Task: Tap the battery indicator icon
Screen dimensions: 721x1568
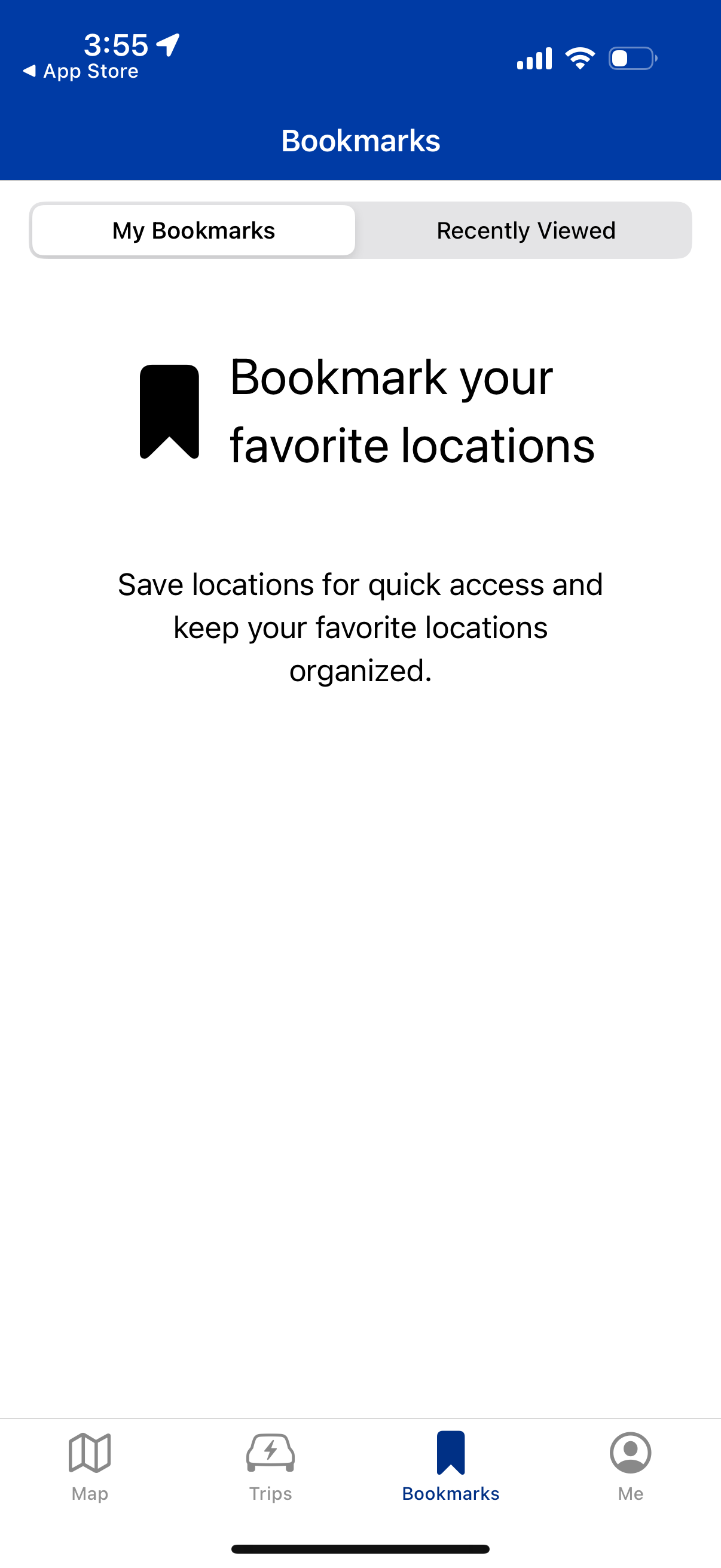Action: [633, 57]
